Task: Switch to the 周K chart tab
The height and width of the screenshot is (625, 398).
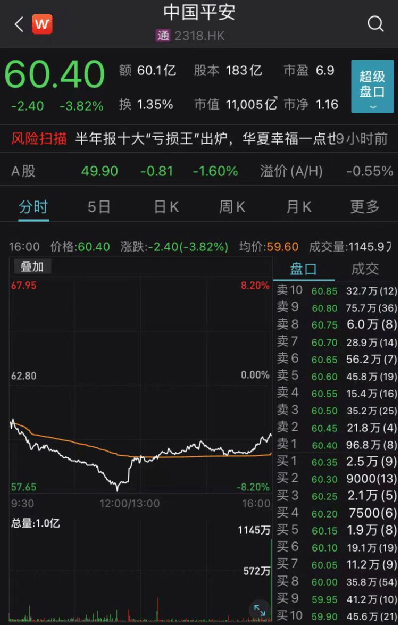Action: click(x=232, y=207)
